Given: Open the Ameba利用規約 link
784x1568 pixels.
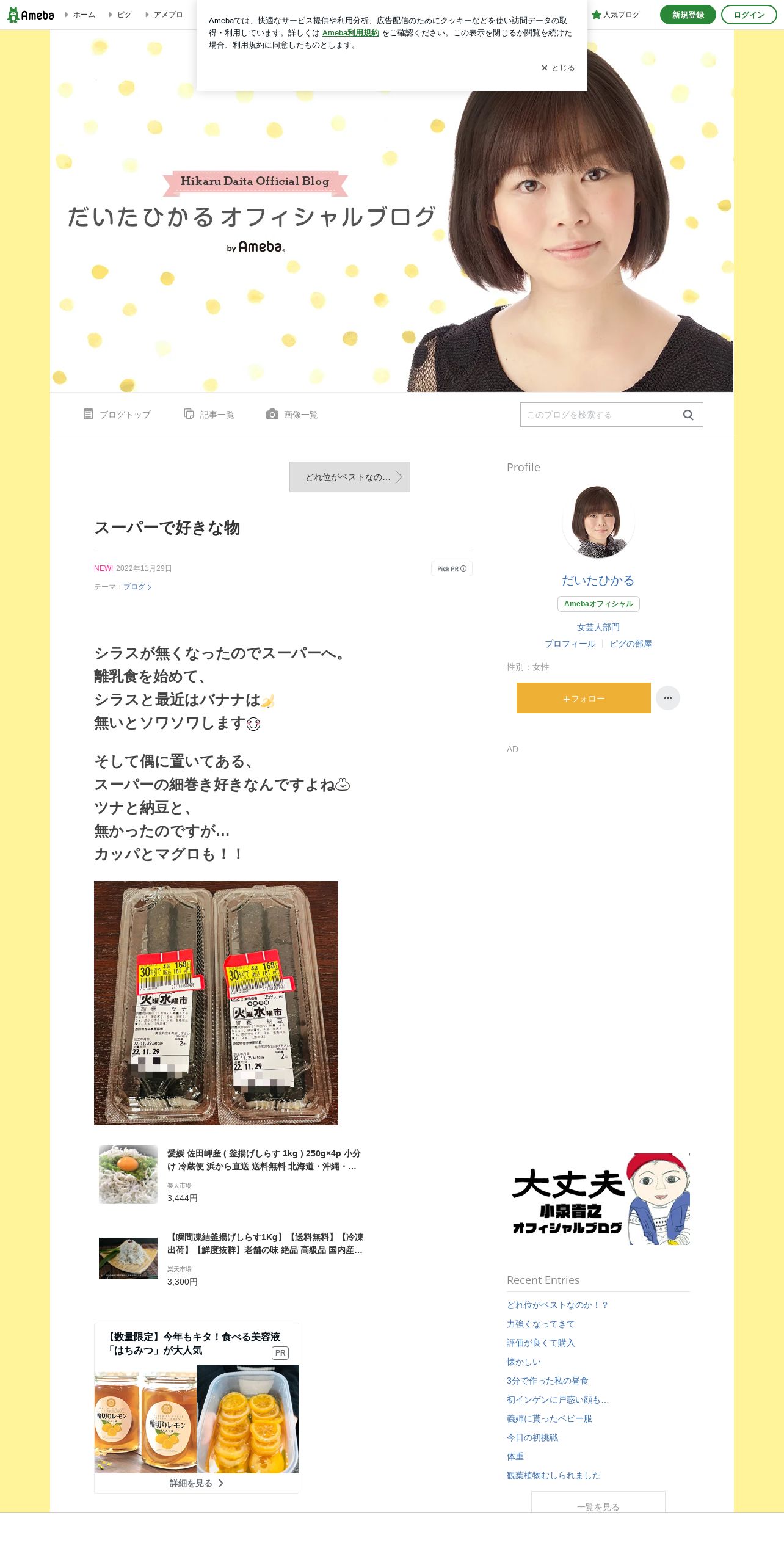Looking at the screenshot, I should click(350, 33).
